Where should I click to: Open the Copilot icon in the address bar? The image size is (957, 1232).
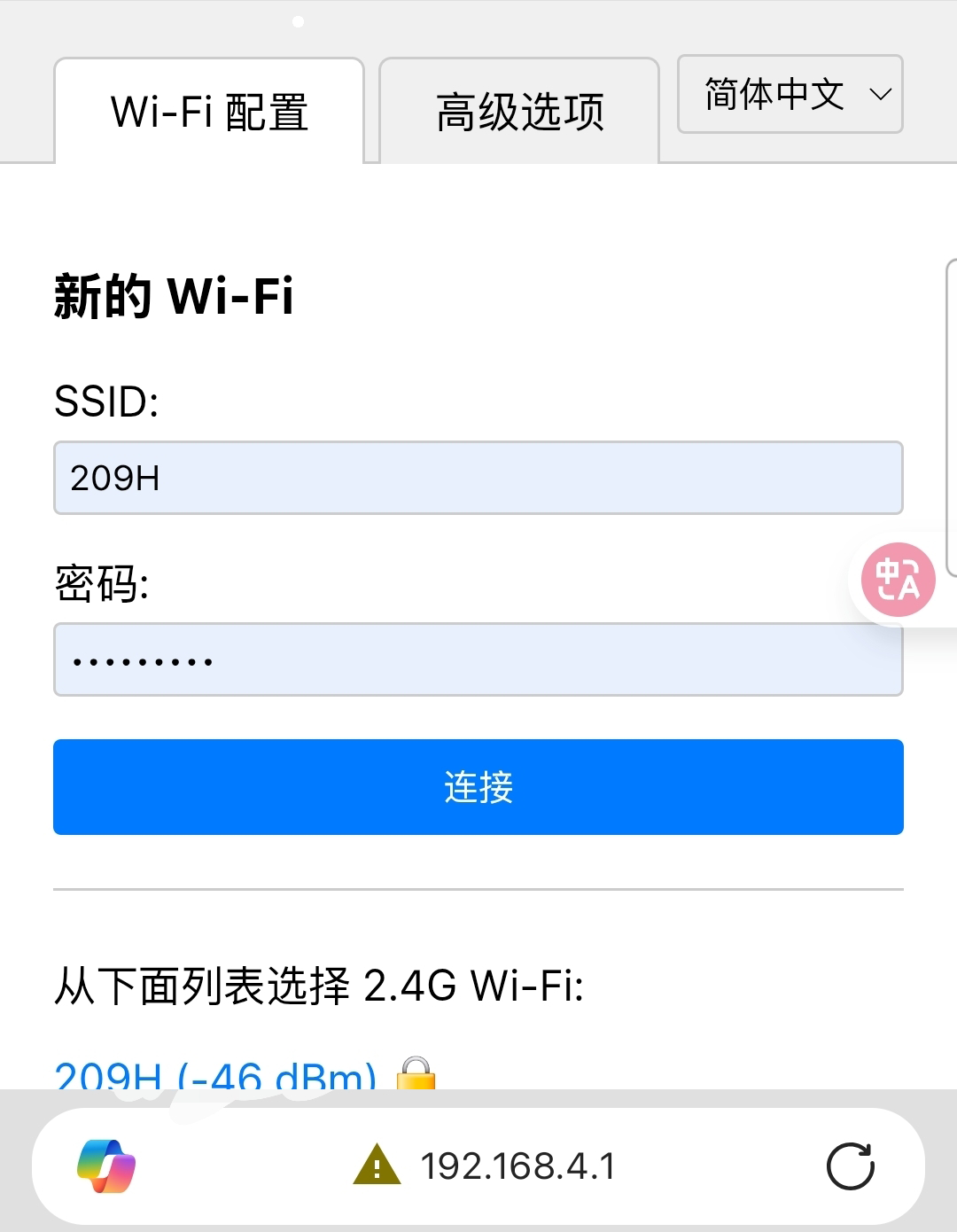(106, 1166)
